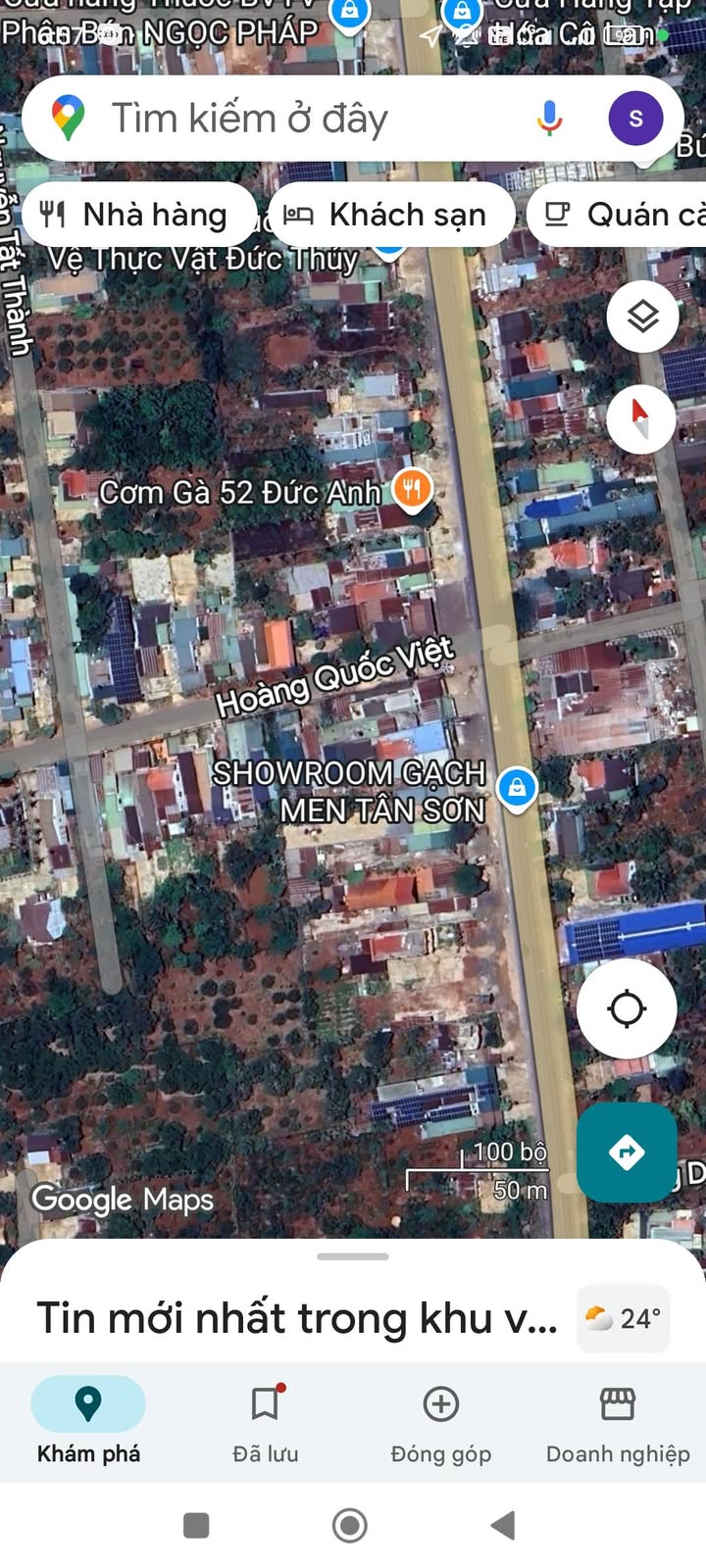Tap the system back button

[x=503, y=1525]
